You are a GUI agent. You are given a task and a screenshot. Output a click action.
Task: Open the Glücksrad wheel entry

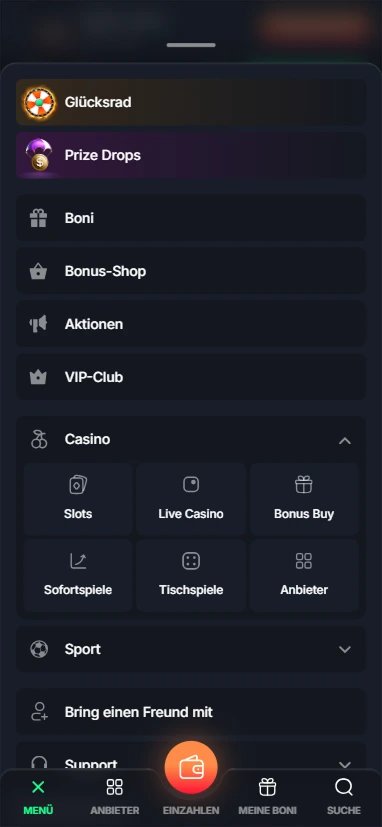point(190,102)
